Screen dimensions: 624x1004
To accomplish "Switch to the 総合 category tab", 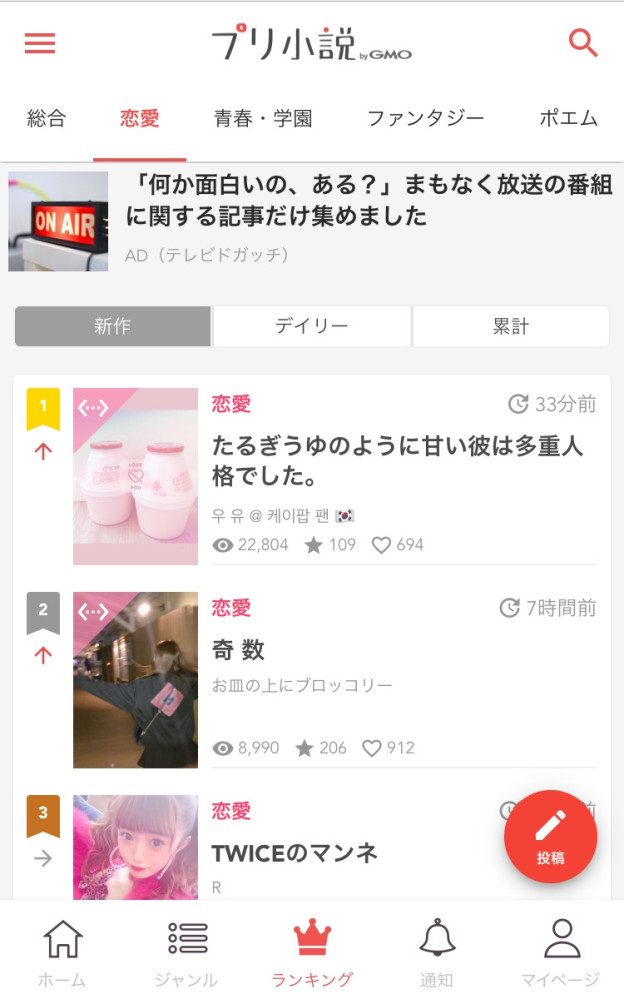I will 47,118.
